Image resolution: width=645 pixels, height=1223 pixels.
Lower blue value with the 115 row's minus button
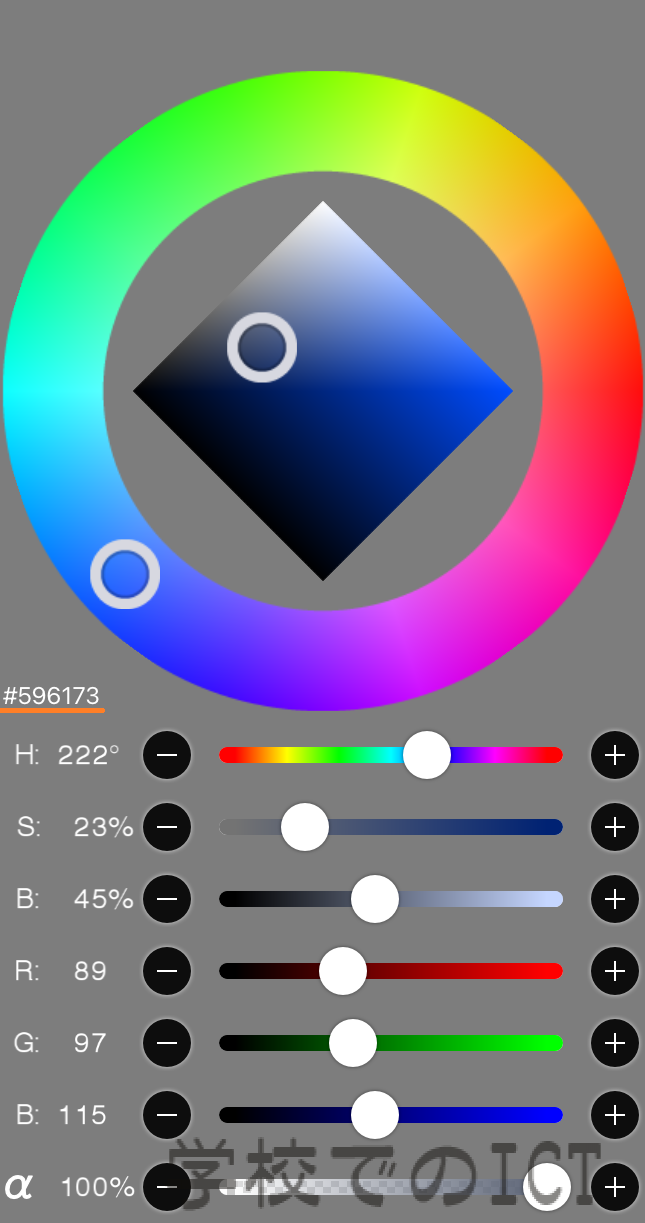click(x=167, y=1115)
